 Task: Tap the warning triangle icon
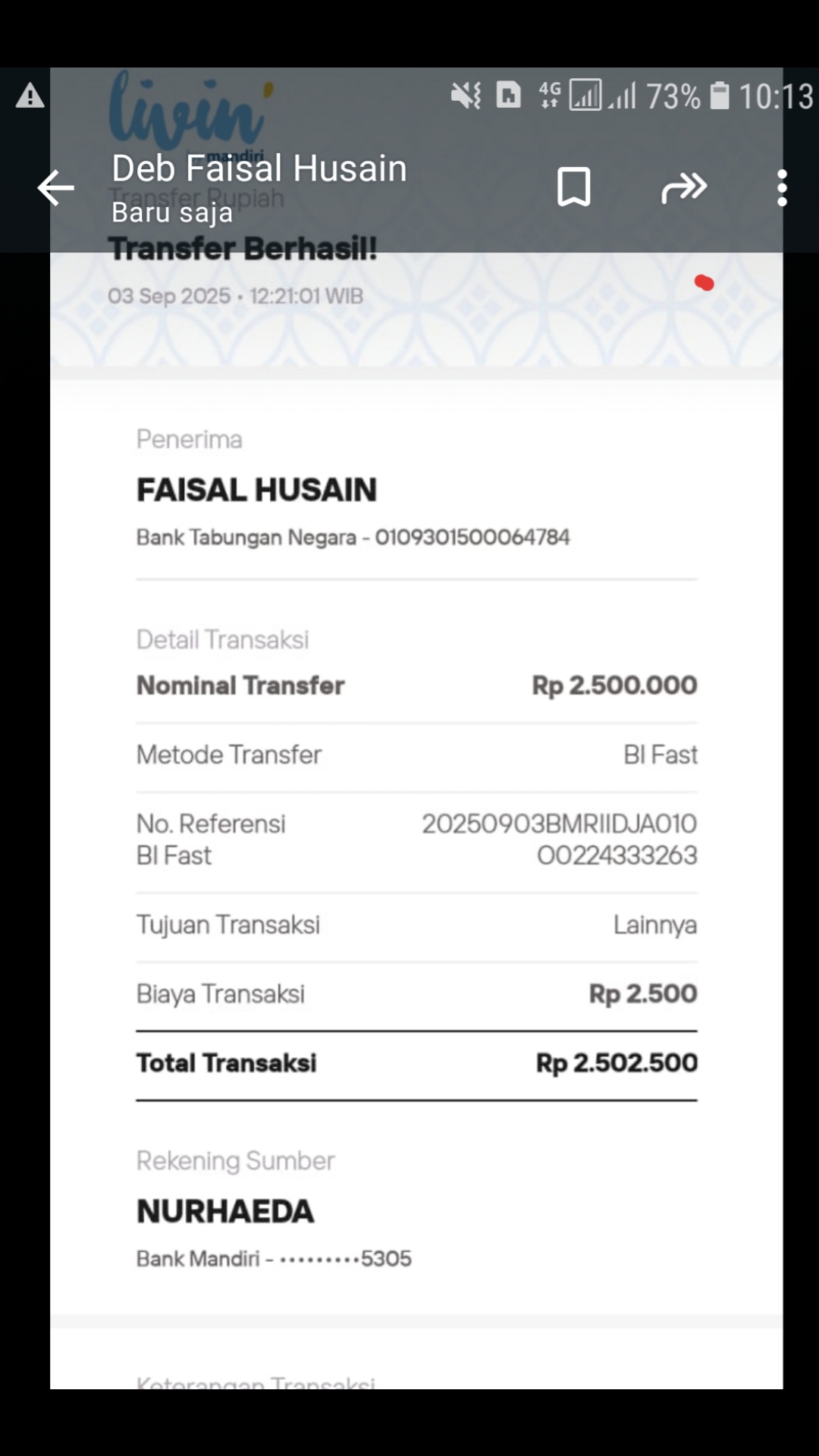click(x=30, y=95)
